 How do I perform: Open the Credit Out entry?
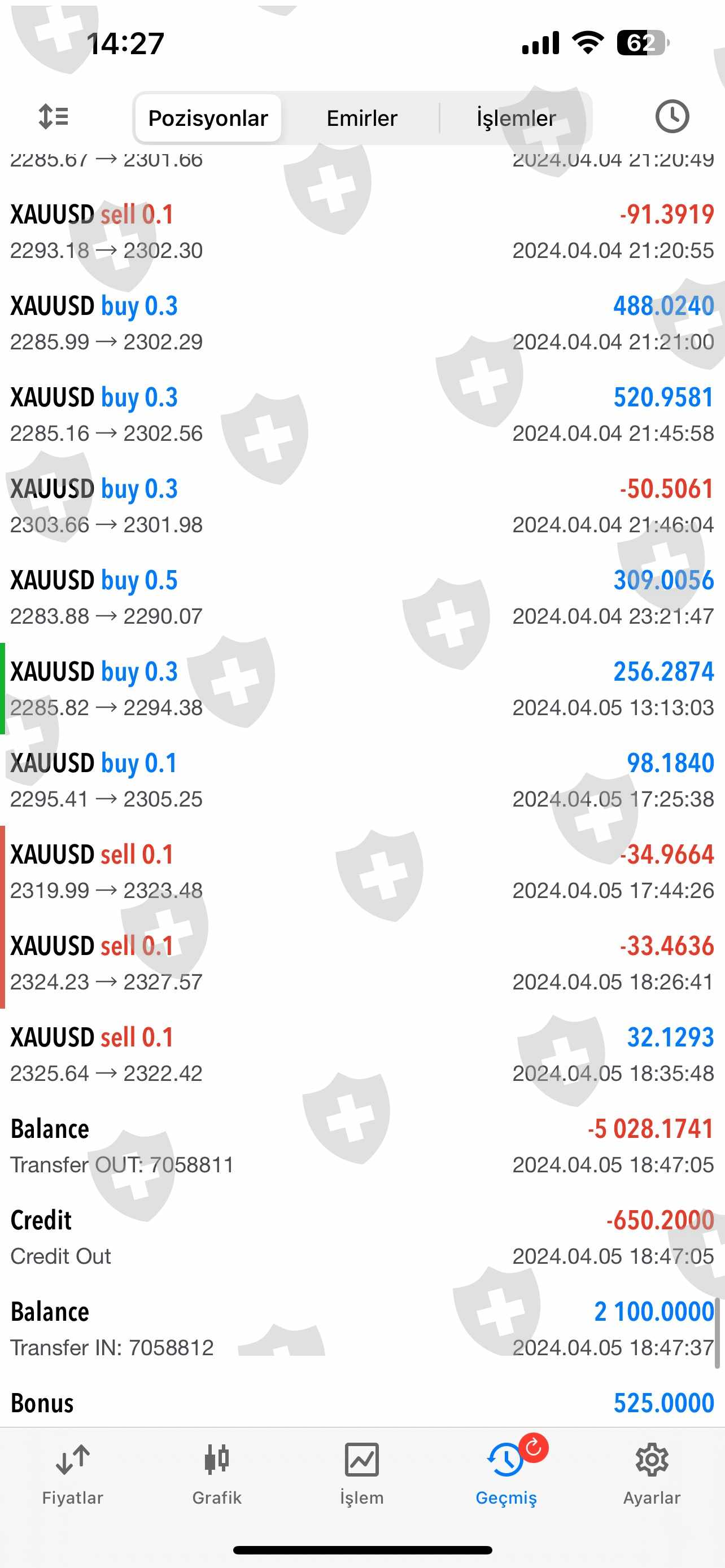362,1237
